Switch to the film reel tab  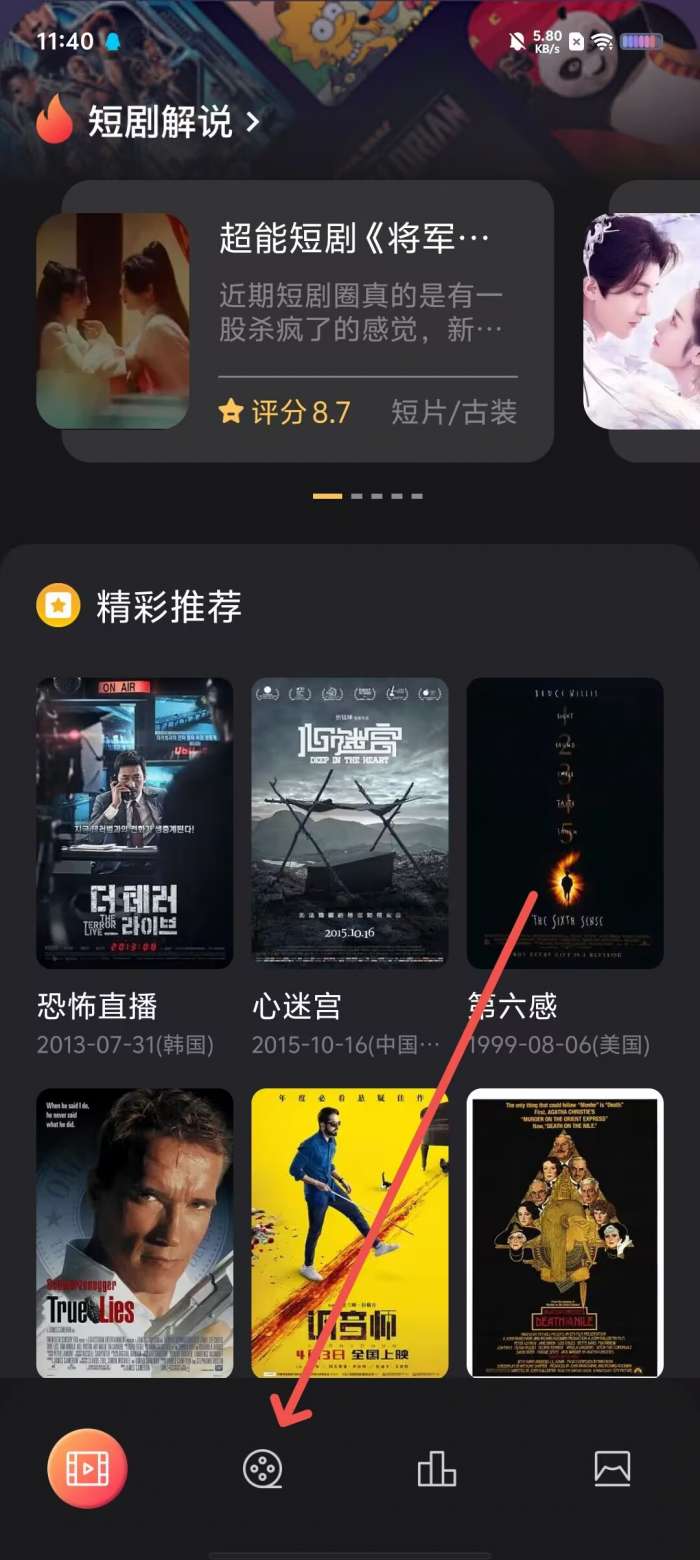pyautogui.click(x=262, y=1469)
